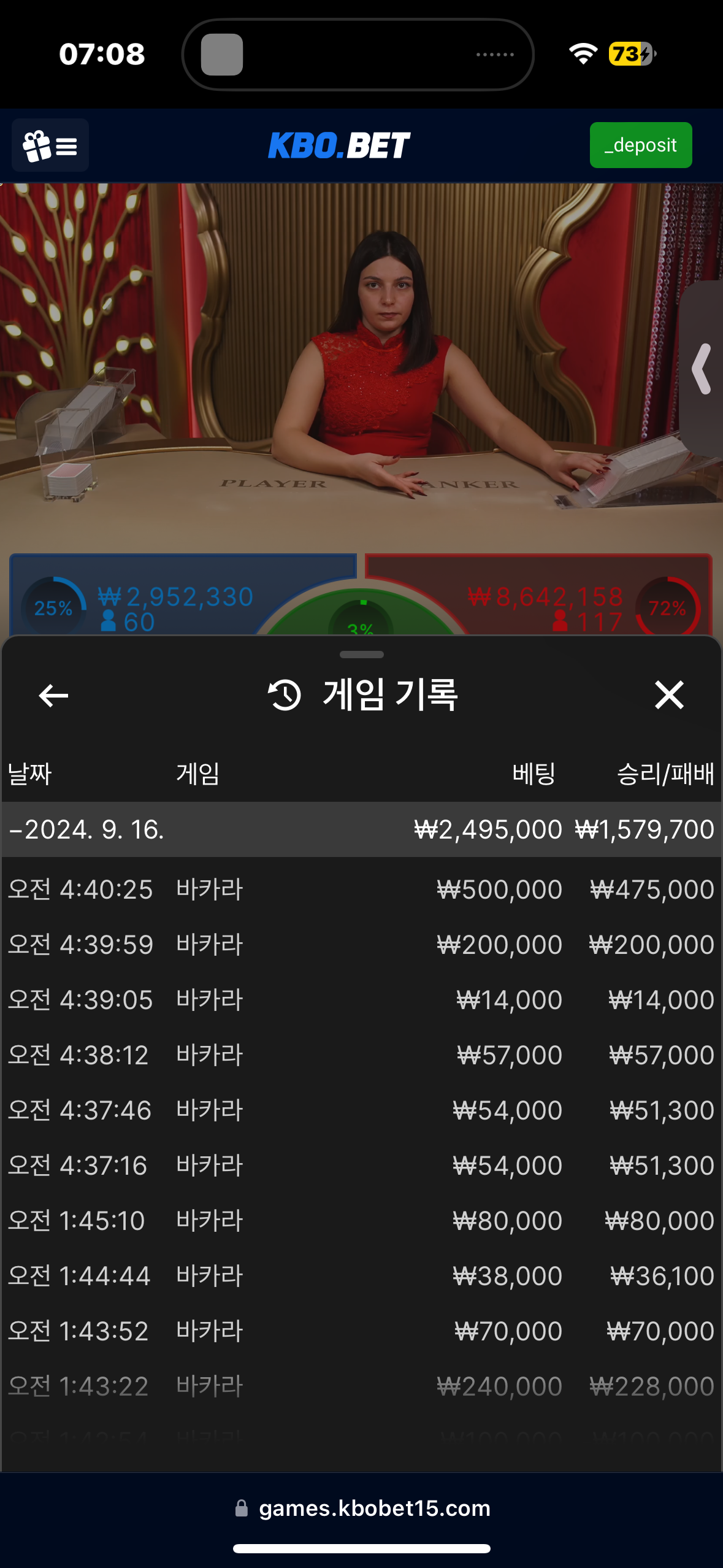View the 오전 4:39:05 baccarat record

click(x=361, y=1000)
